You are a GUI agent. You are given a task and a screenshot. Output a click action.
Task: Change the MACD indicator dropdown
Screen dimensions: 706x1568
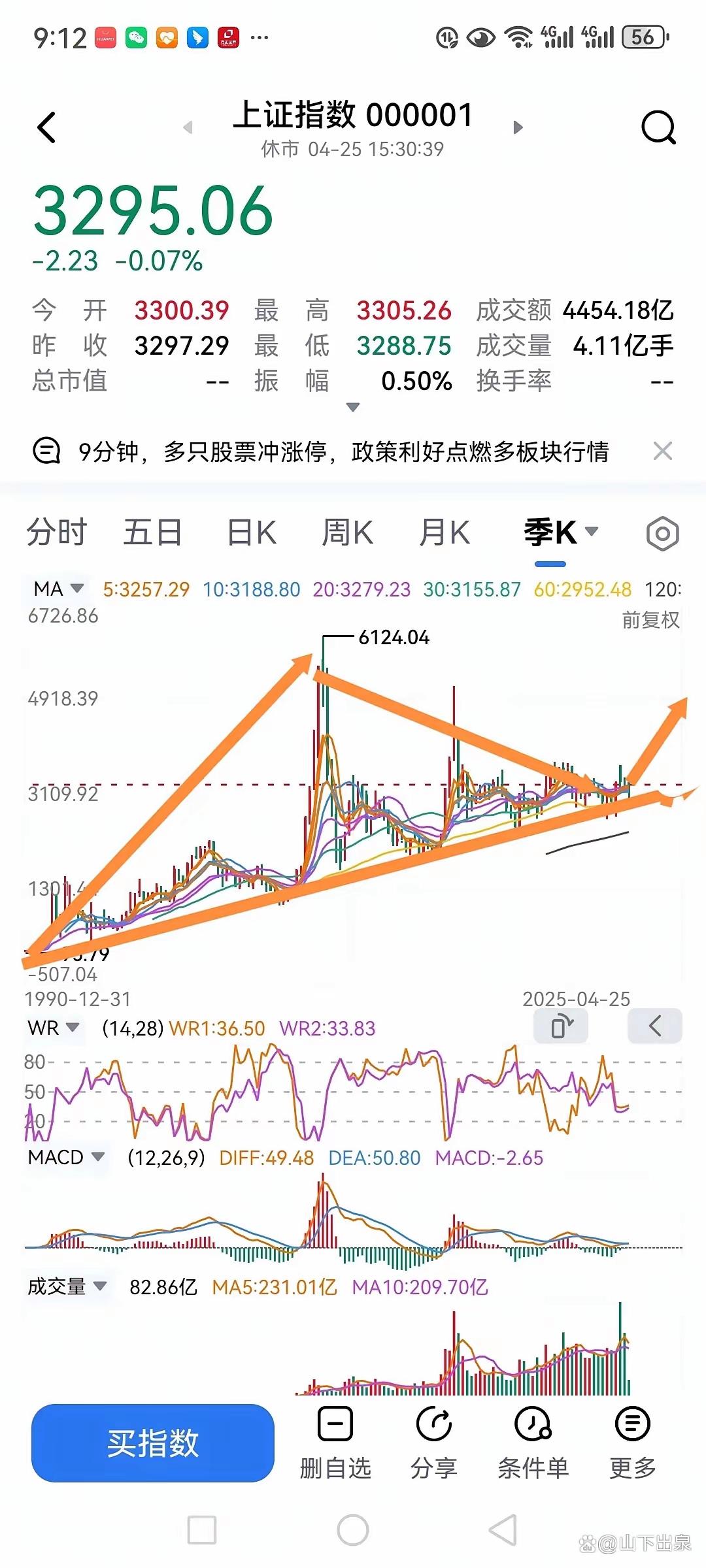[x=65, y=1158]
